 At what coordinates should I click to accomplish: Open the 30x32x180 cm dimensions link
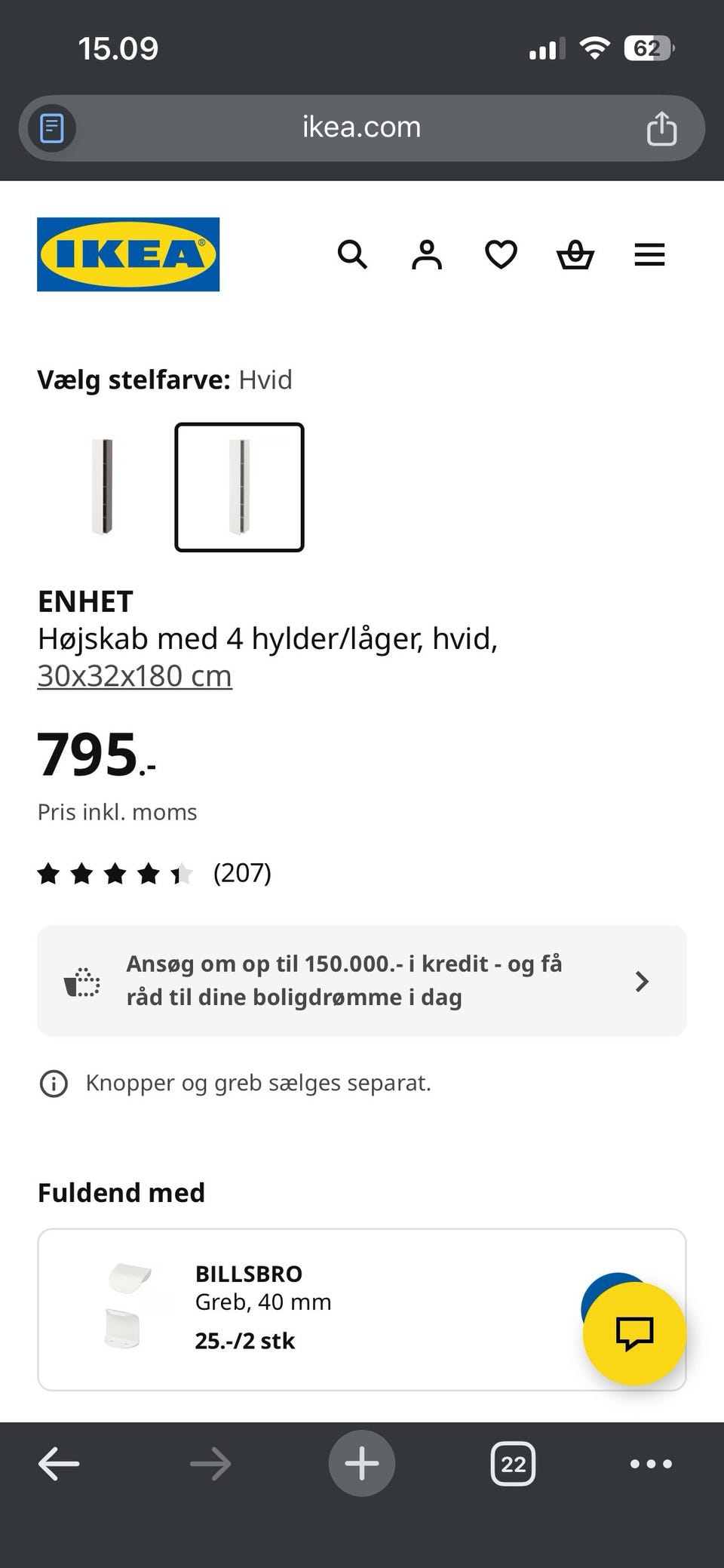tap(134, 675)
